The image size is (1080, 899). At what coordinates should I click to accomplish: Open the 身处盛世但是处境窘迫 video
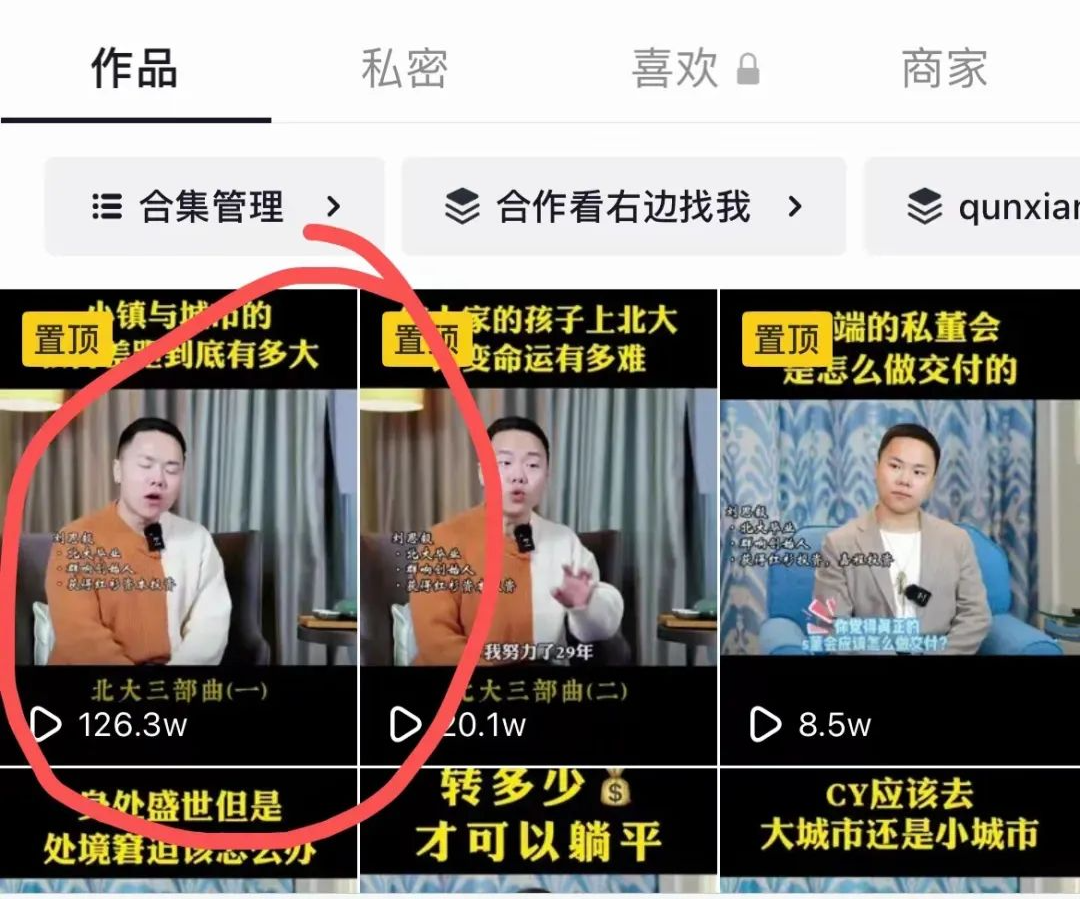178,831
